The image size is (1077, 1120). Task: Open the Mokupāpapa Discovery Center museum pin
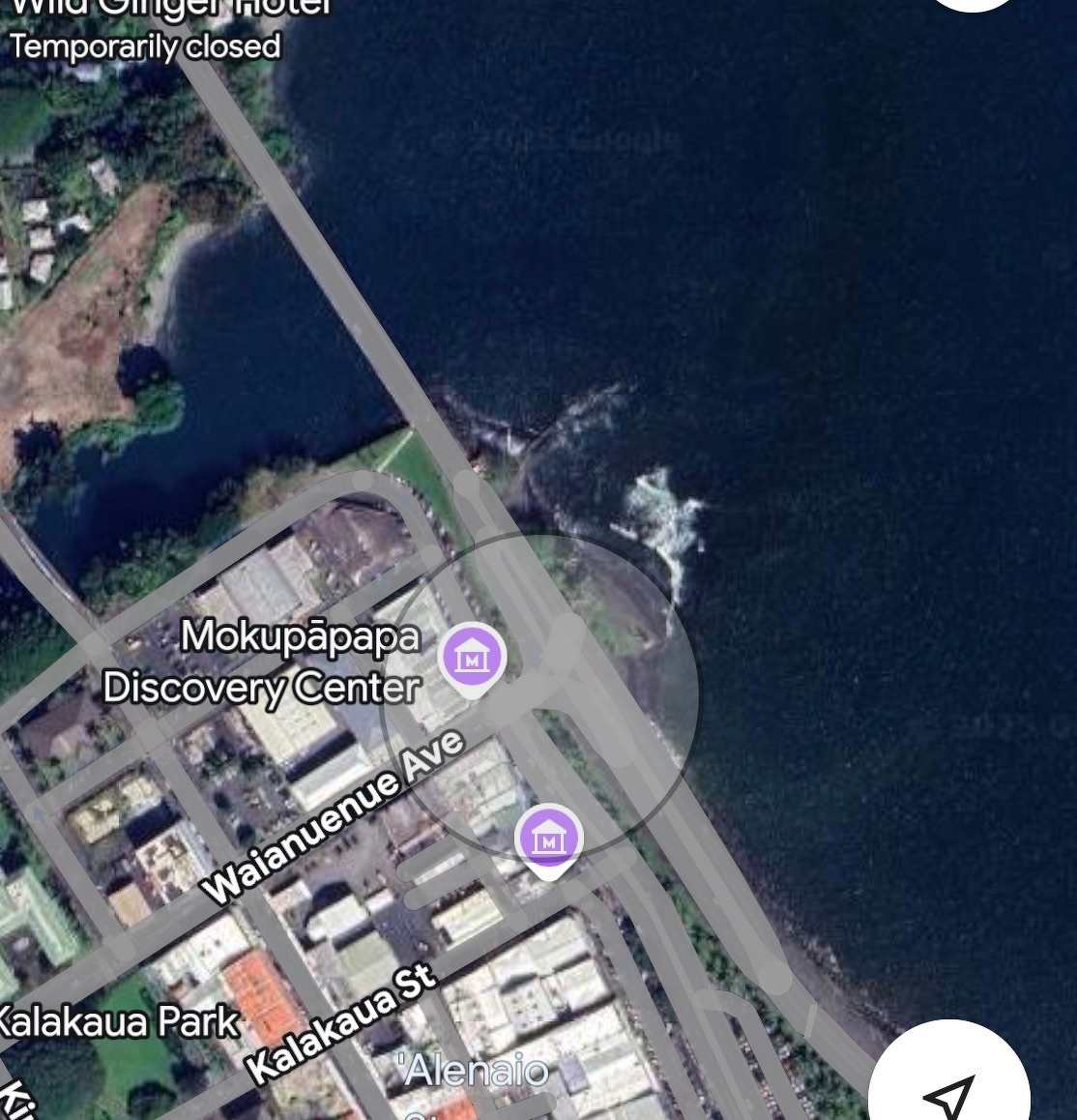(x=472, y=658)
